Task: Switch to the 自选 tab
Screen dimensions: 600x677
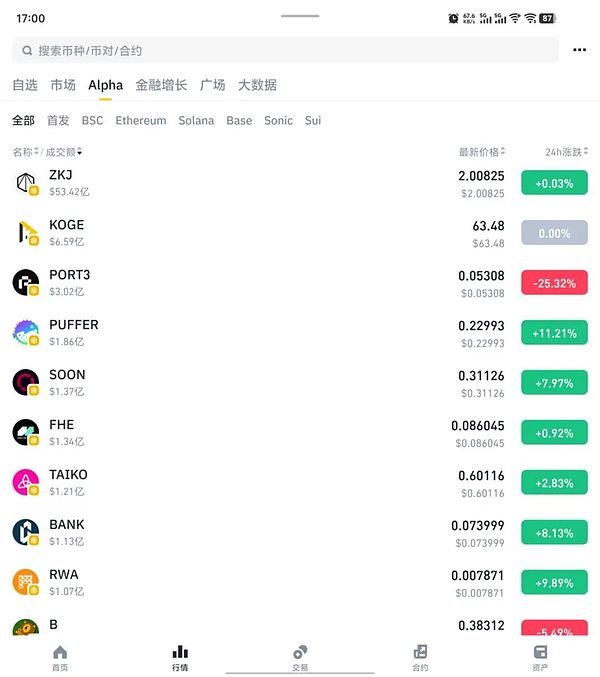Action: coord(25,85)
